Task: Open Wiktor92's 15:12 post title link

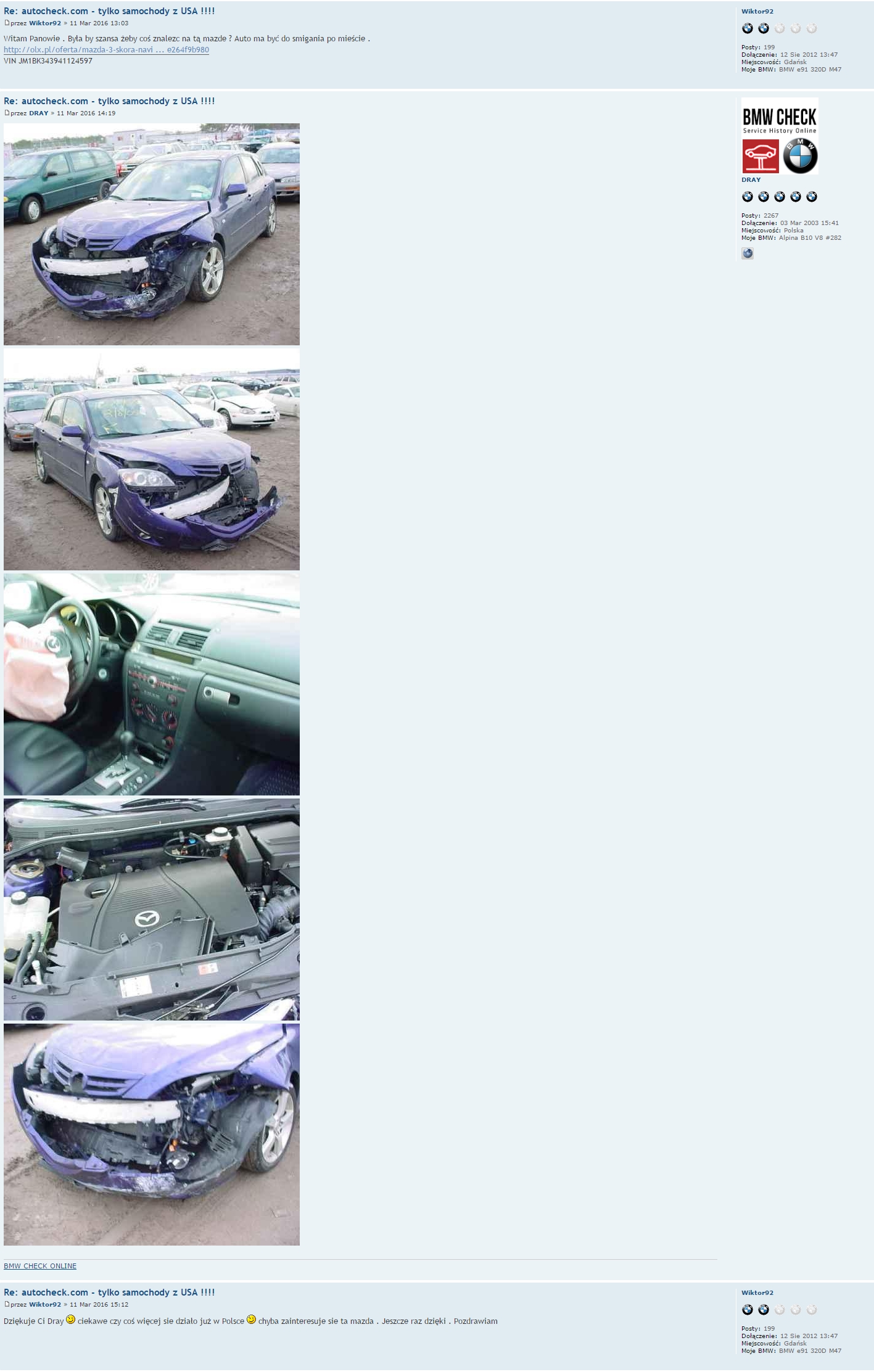Action: click(x=109, y=1292)
